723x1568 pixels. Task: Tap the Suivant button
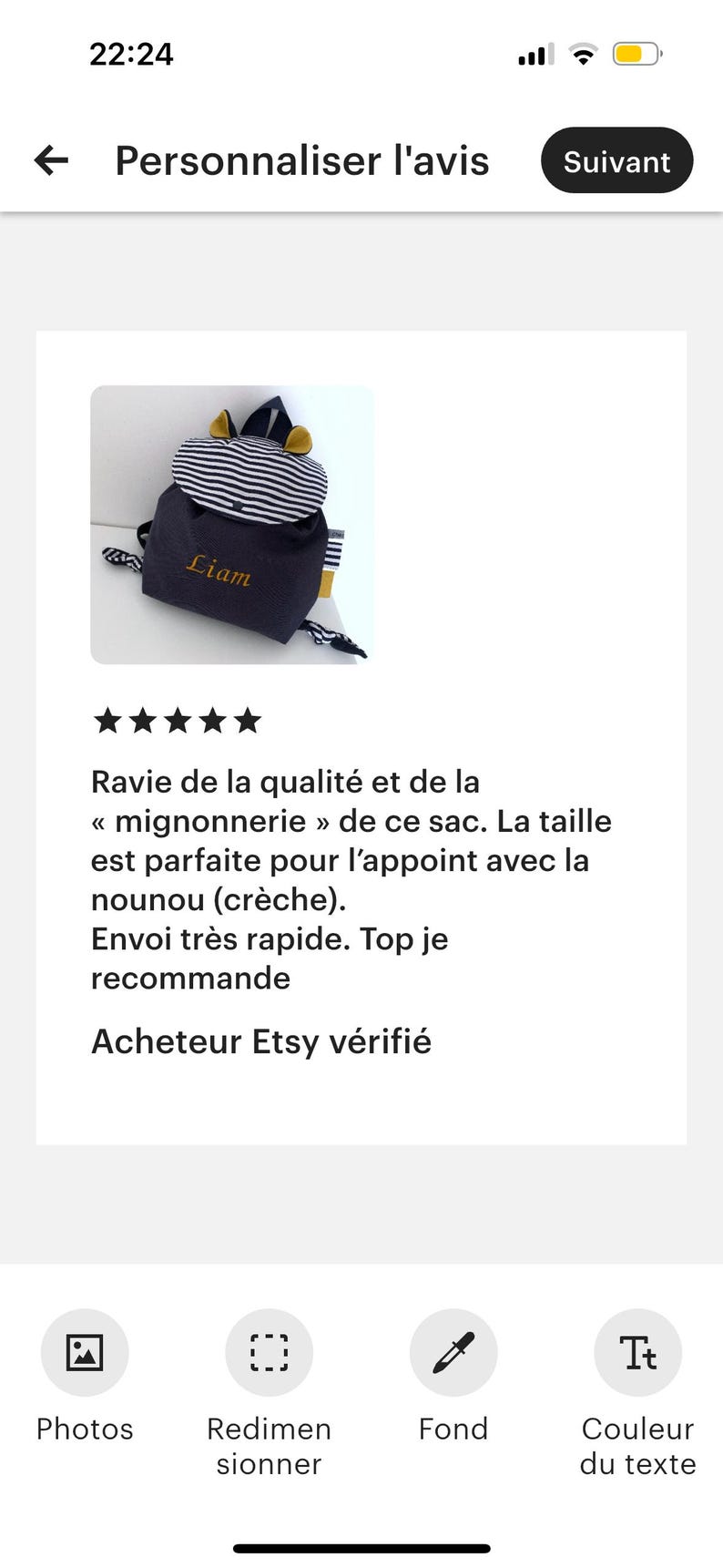tap(616, 160)
